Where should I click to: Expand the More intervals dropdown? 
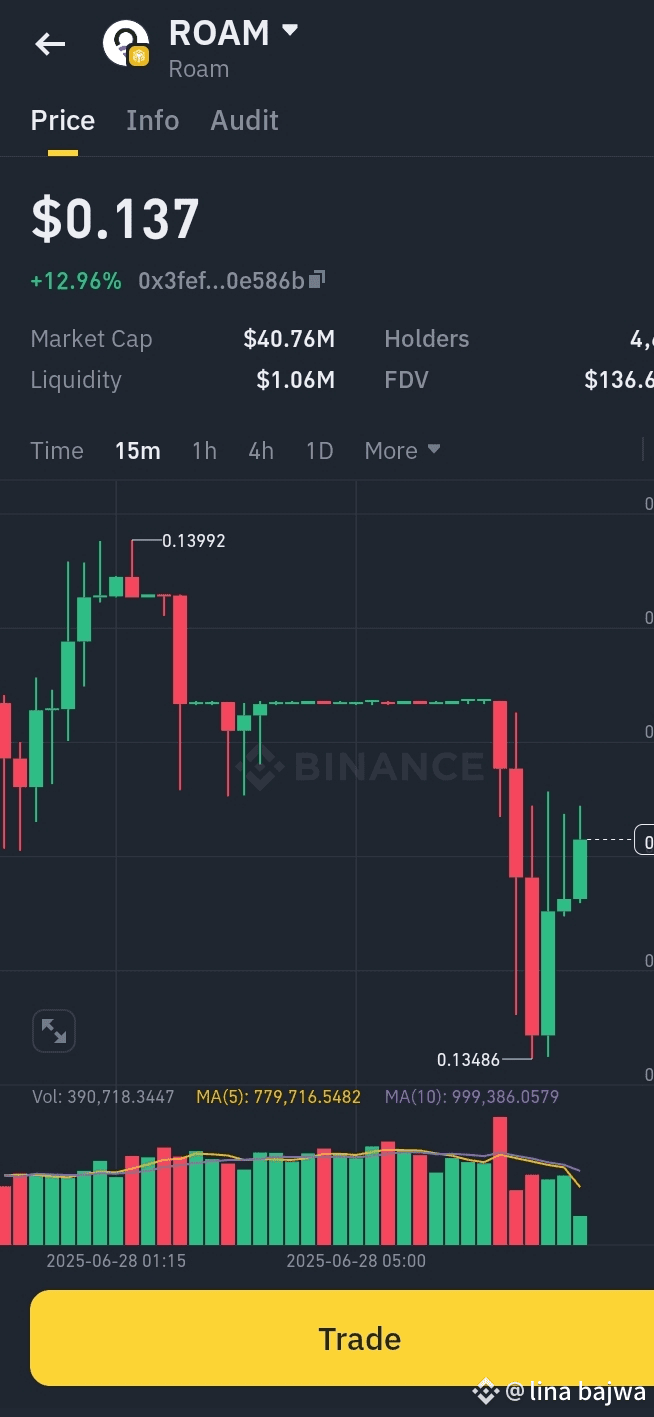click(x=402, y=451)
